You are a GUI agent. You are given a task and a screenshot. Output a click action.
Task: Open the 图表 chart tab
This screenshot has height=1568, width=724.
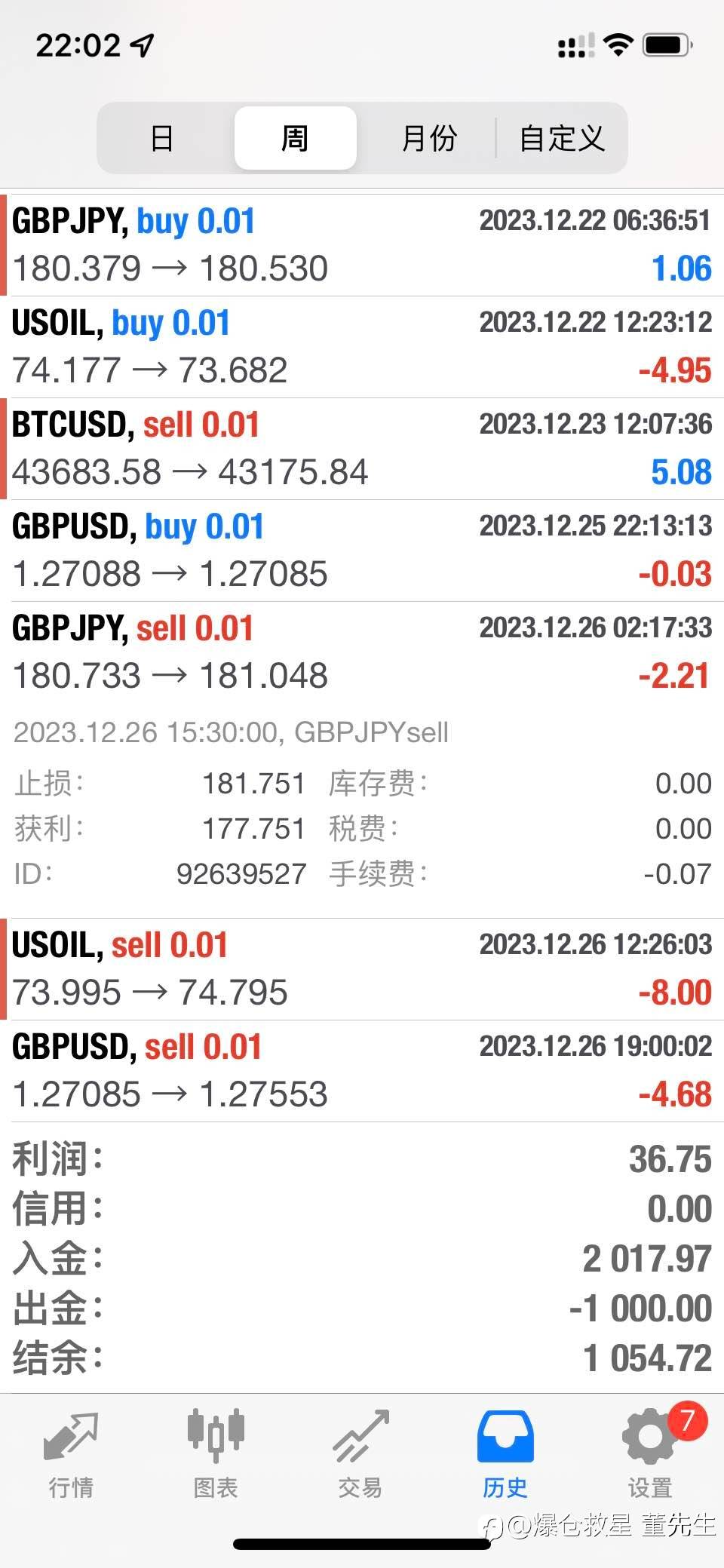pos(216,1456)
